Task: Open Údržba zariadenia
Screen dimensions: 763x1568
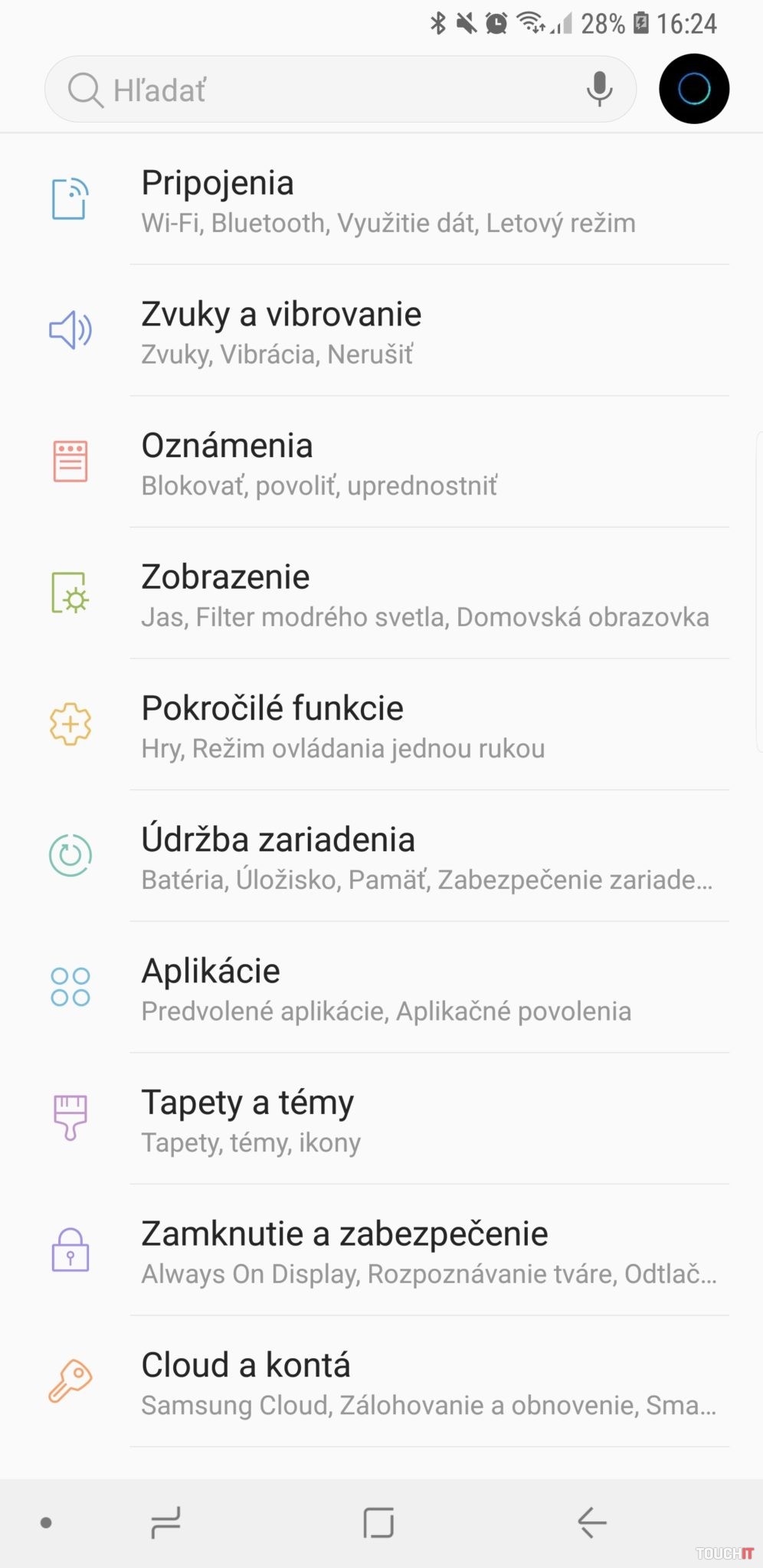Action: pyautogui.click(x=383, y=857)
